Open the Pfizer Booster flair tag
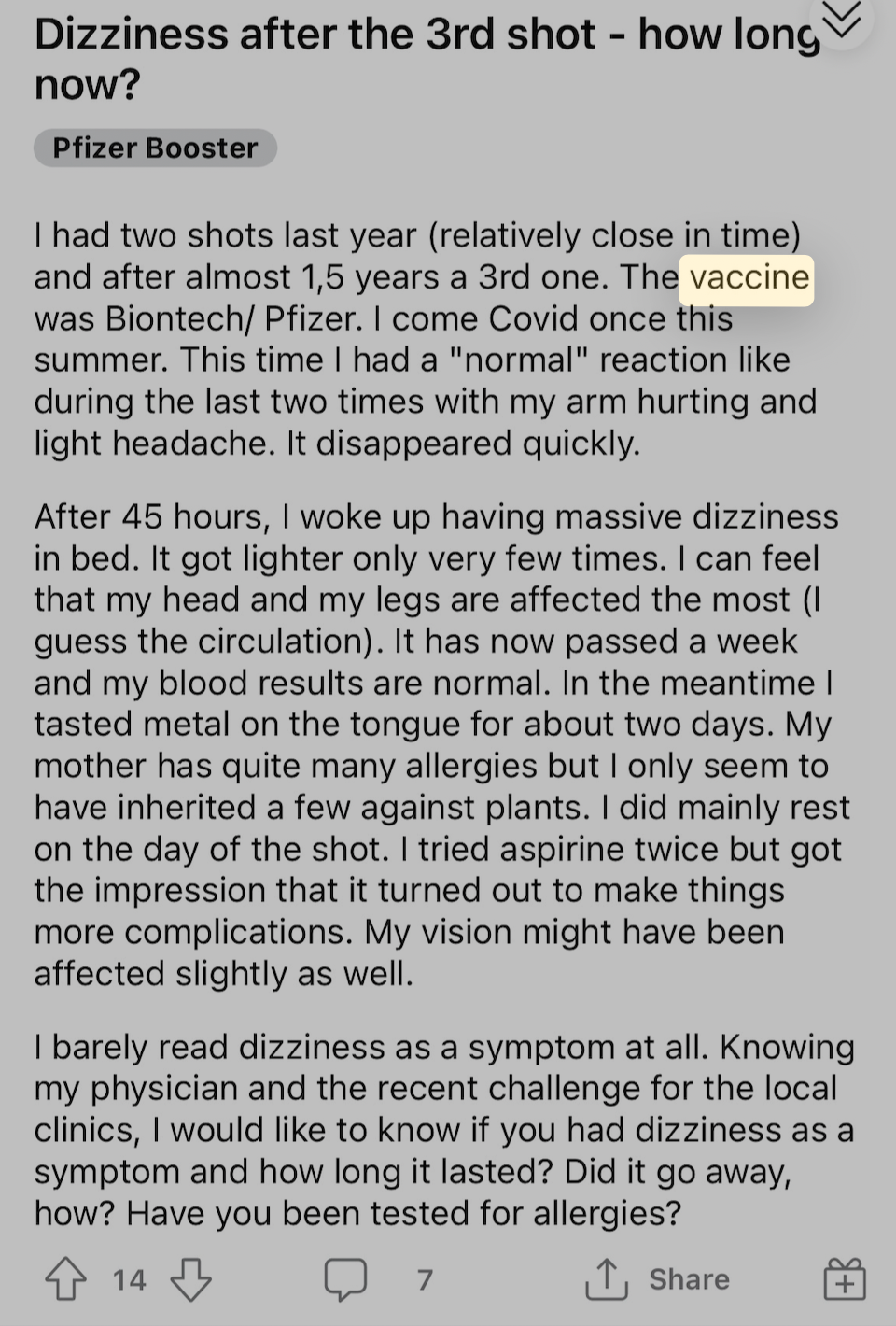 (x=155, y=148)
